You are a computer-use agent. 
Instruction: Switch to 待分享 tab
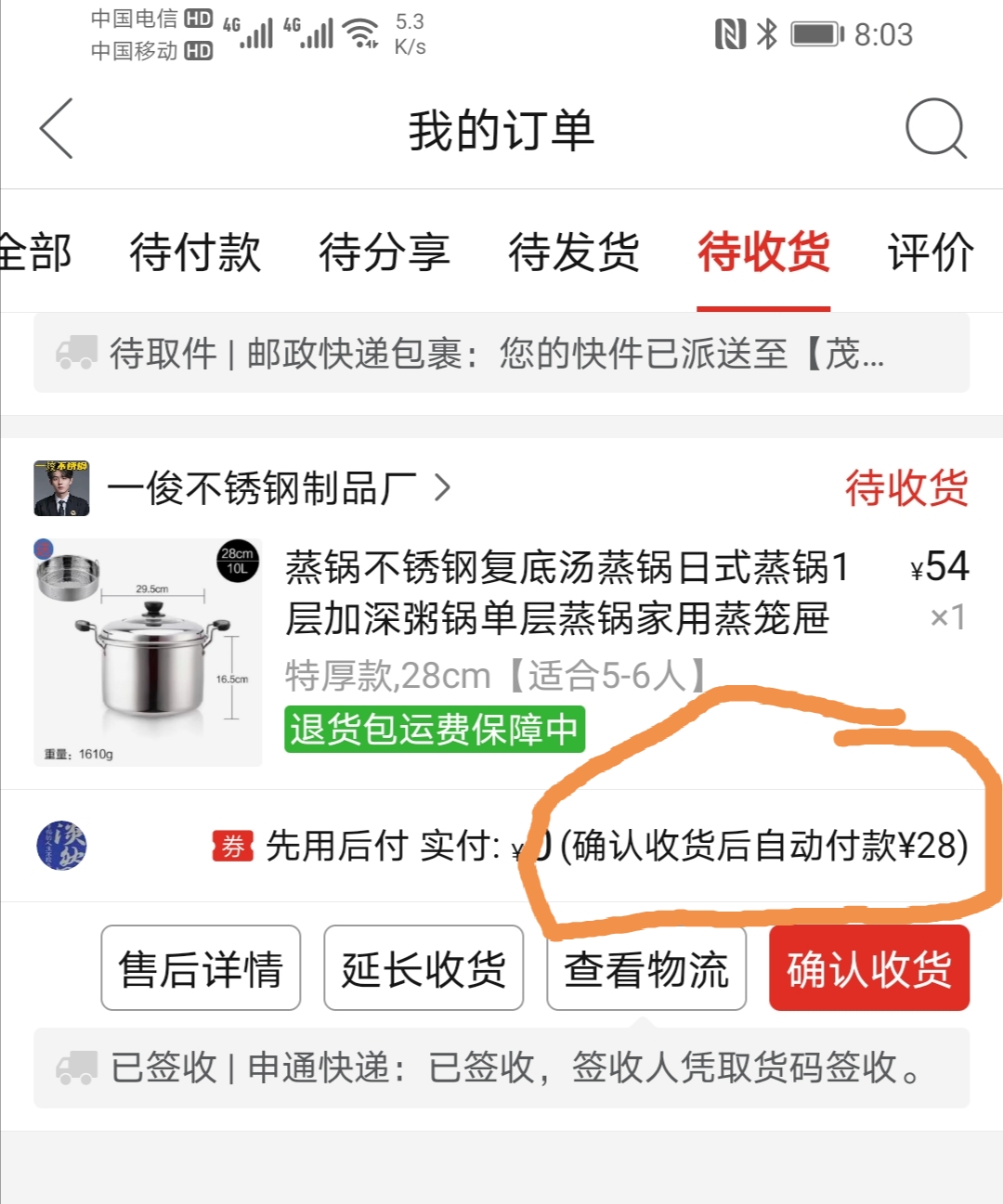point(384,252)
